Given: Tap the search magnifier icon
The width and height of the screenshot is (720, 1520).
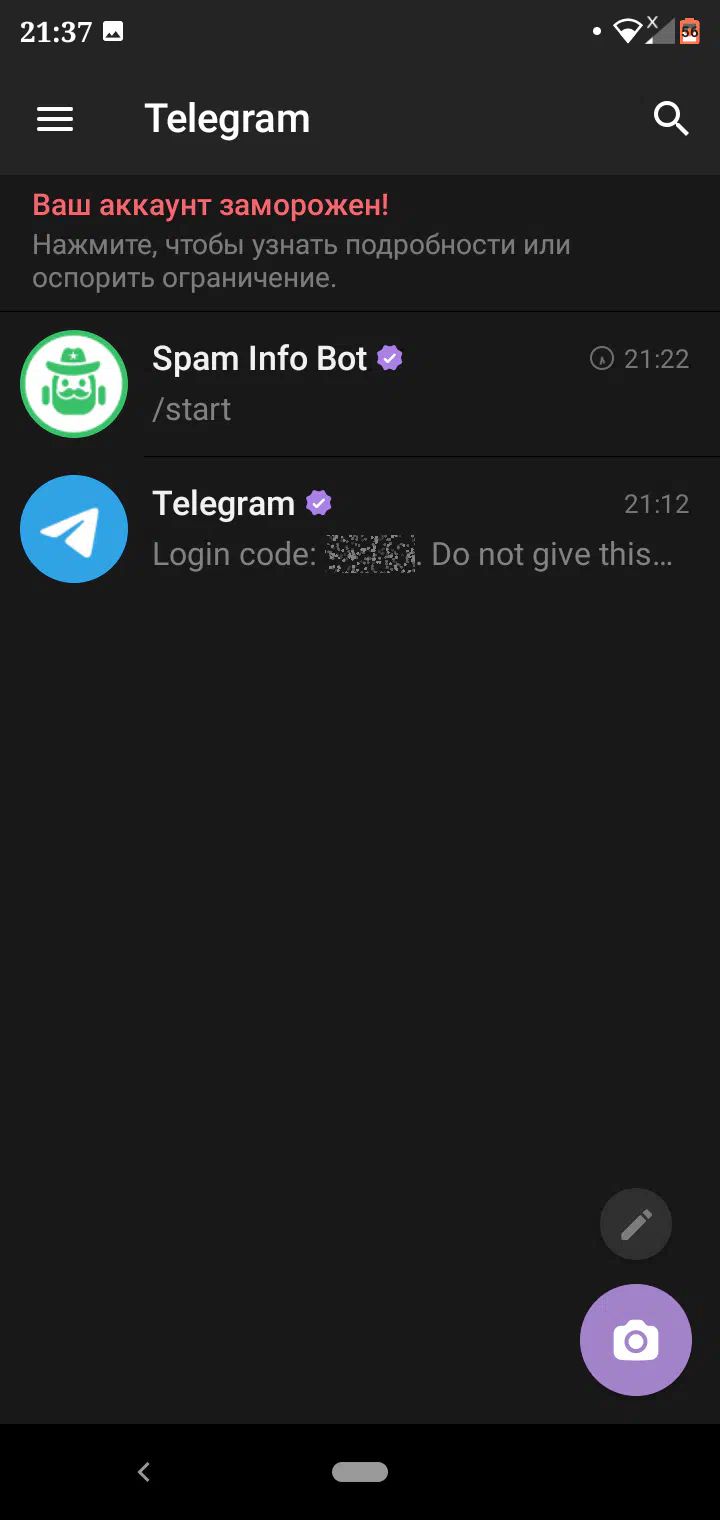Looking at the screenshot, I should [671, 119].
